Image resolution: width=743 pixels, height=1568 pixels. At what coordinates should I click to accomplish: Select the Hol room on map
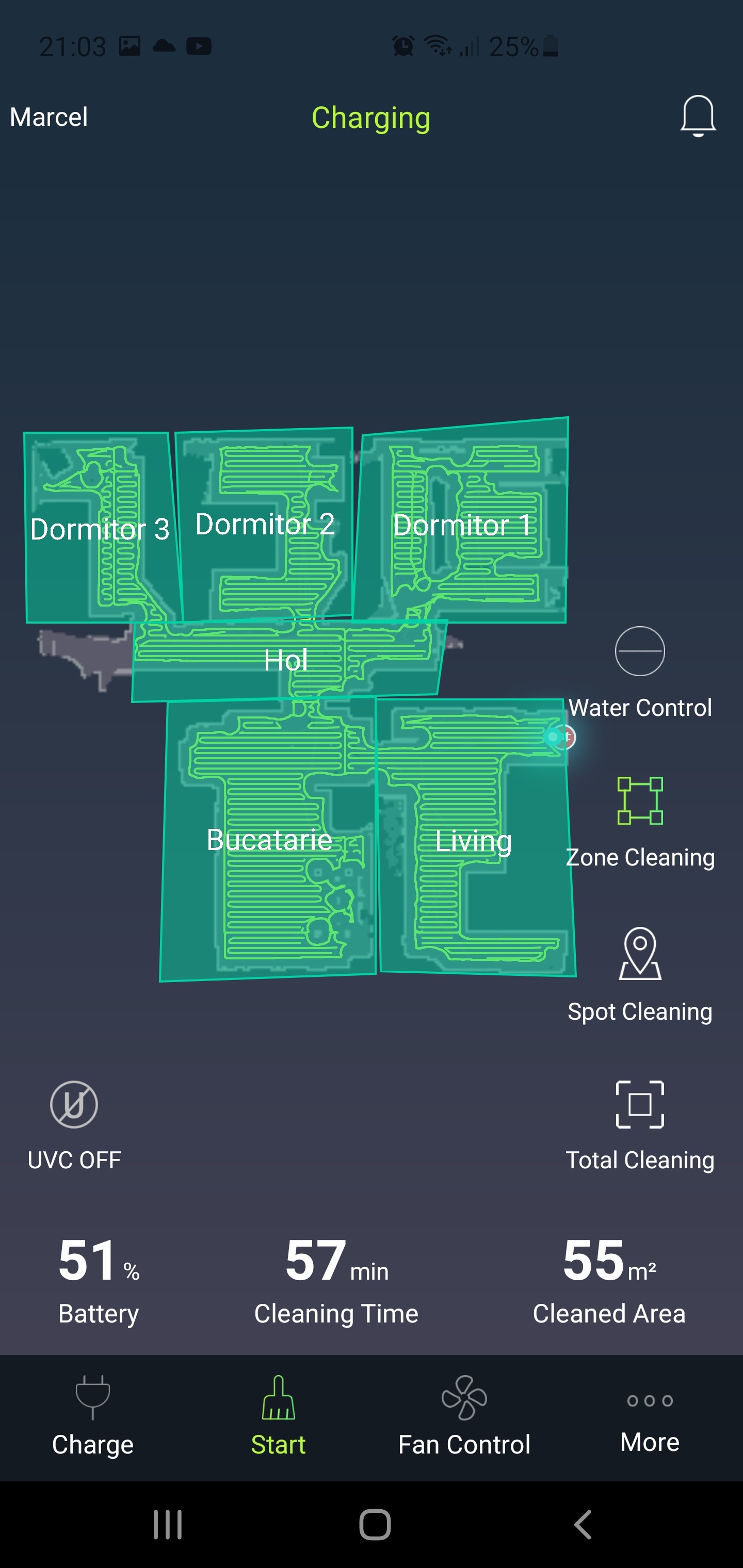286,660
